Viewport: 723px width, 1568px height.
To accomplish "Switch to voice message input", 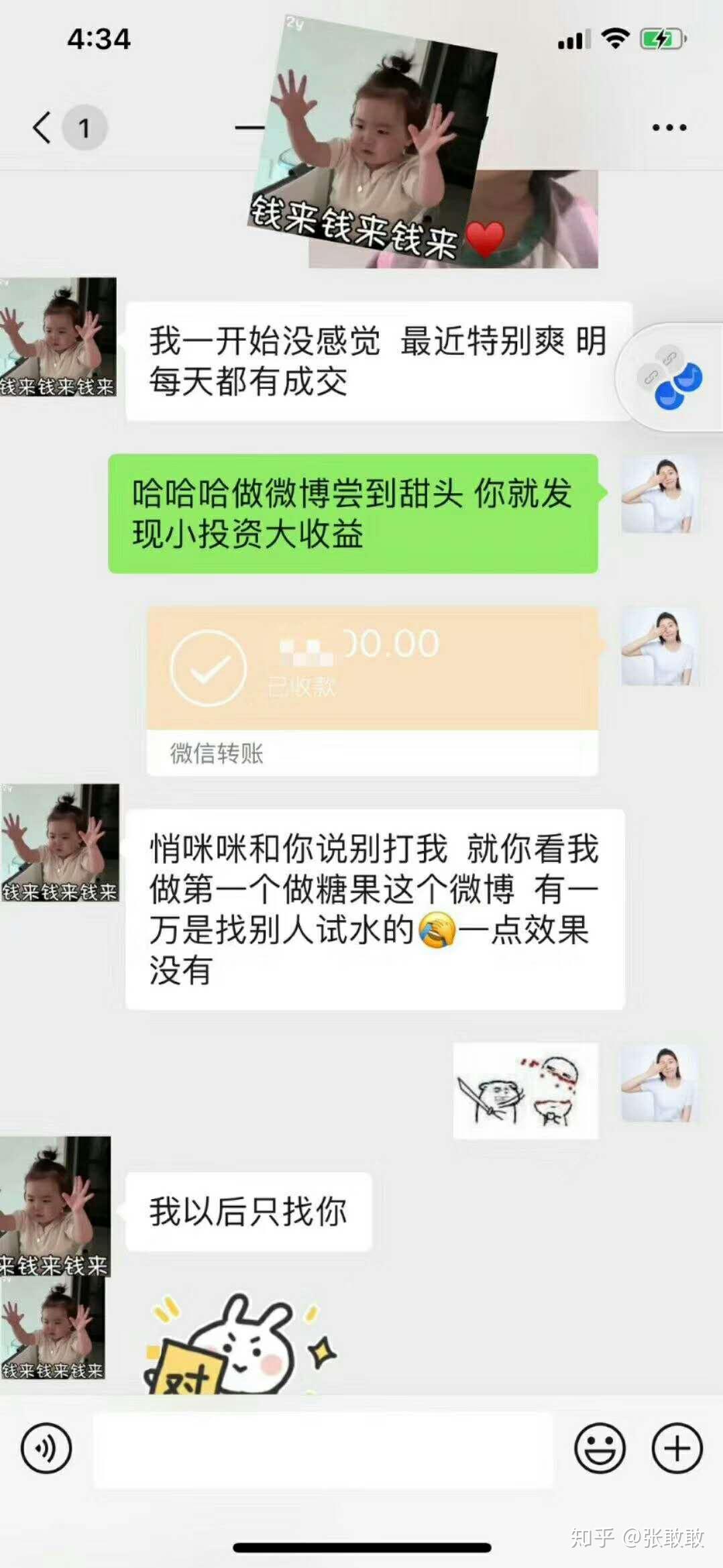I will [46, 1447].
